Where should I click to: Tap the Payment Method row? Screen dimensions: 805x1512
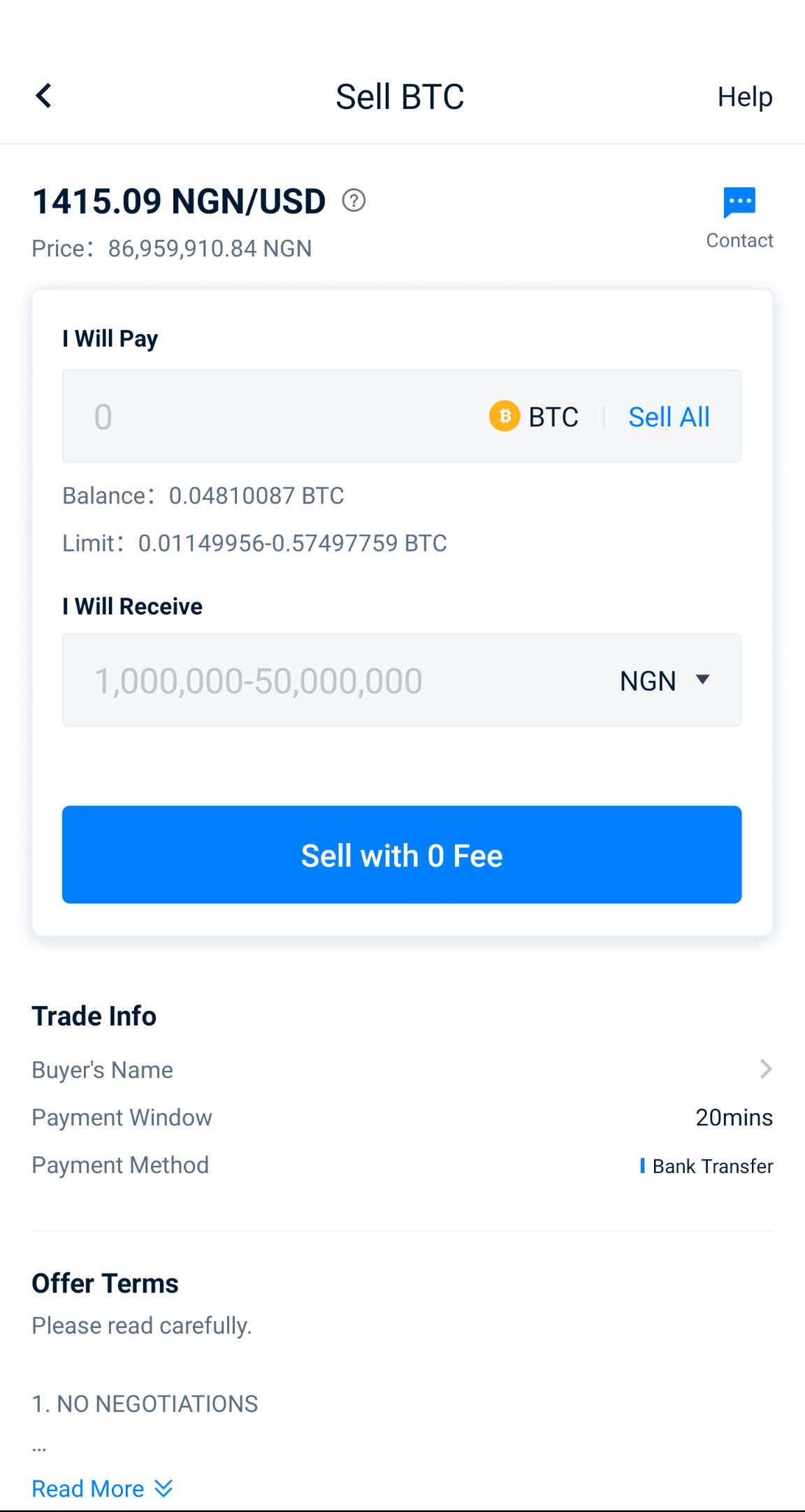(402, 1165)
